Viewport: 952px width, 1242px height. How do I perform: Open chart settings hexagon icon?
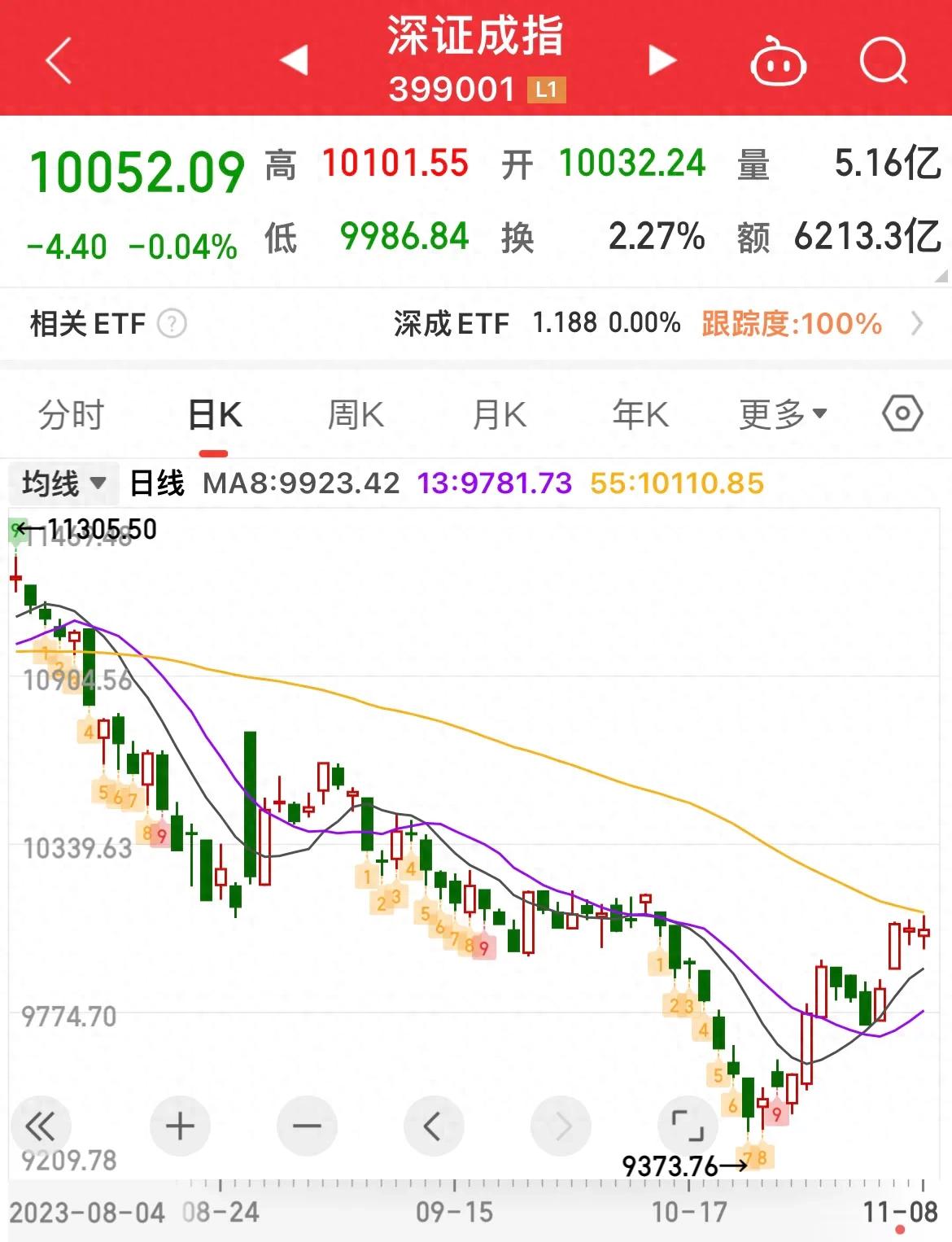coord(902,414)
